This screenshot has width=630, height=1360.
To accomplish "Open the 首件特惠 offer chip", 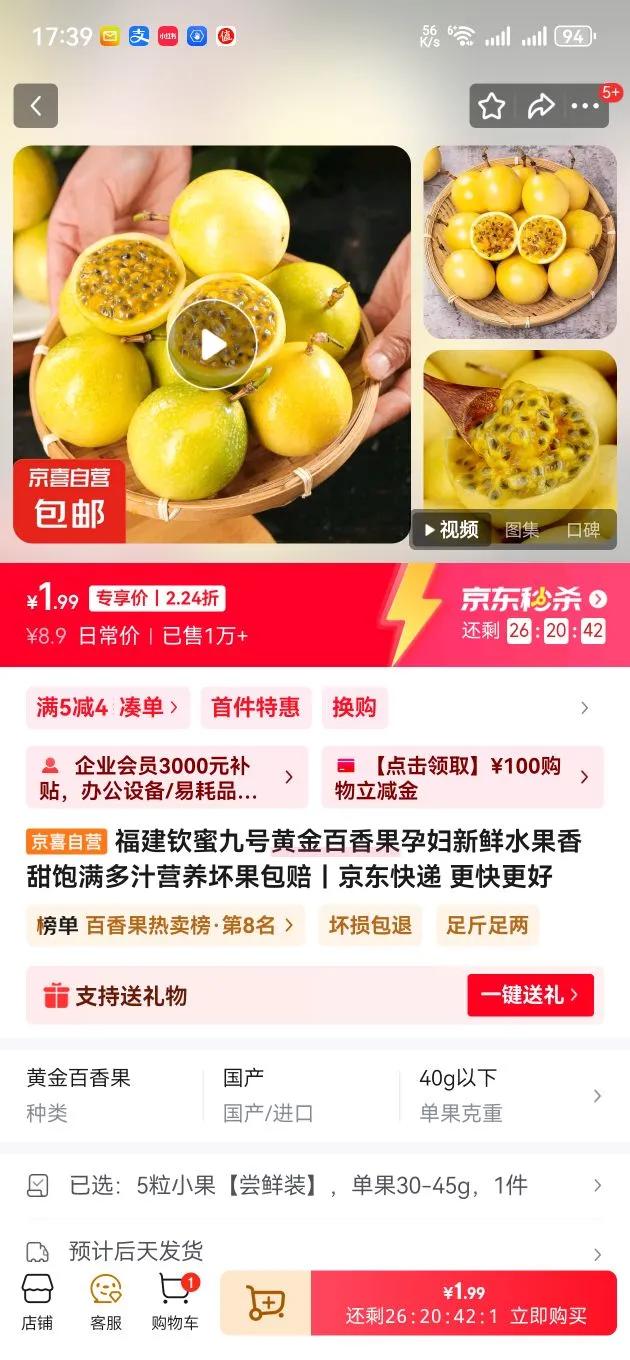I will pos(256,708).
